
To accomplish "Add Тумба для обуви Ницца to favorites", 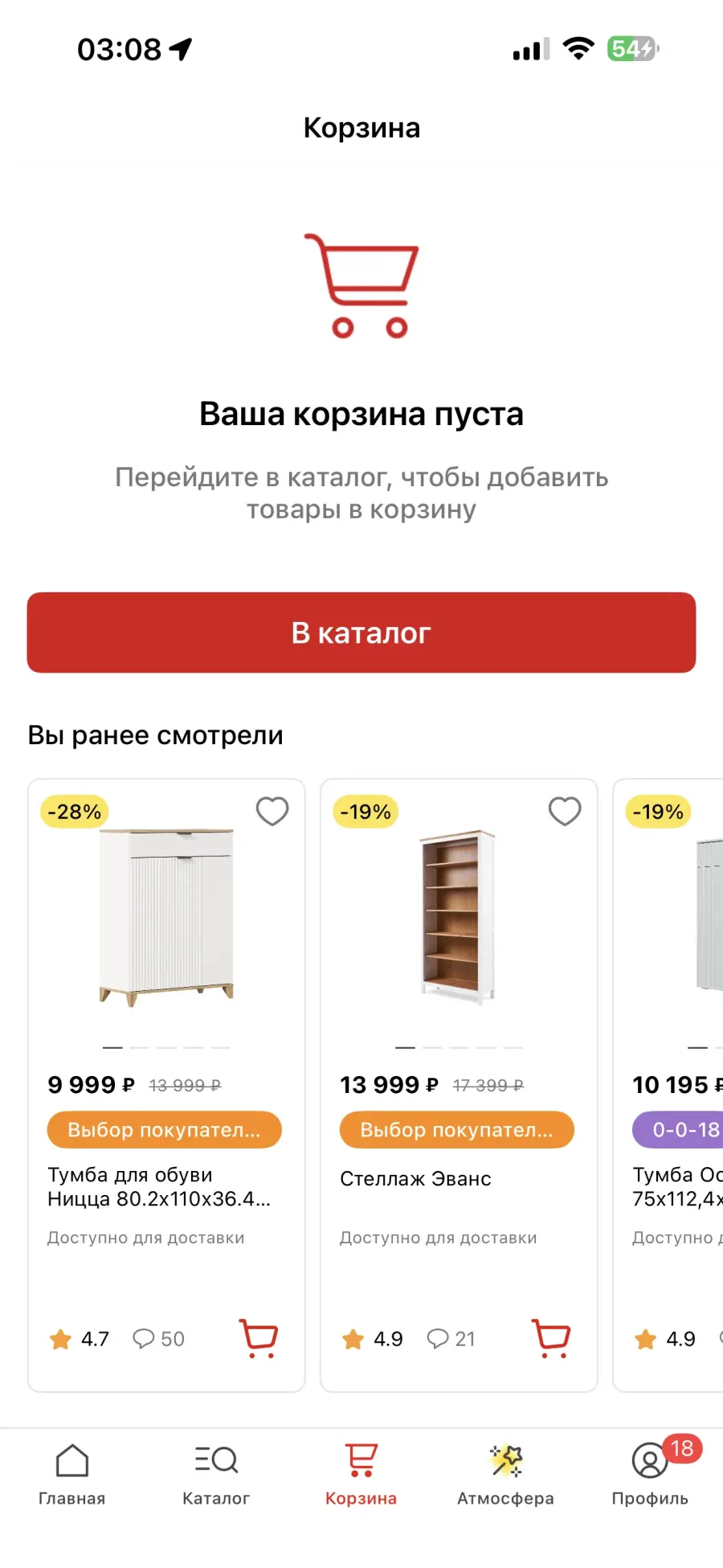I will tap(272, 811).
